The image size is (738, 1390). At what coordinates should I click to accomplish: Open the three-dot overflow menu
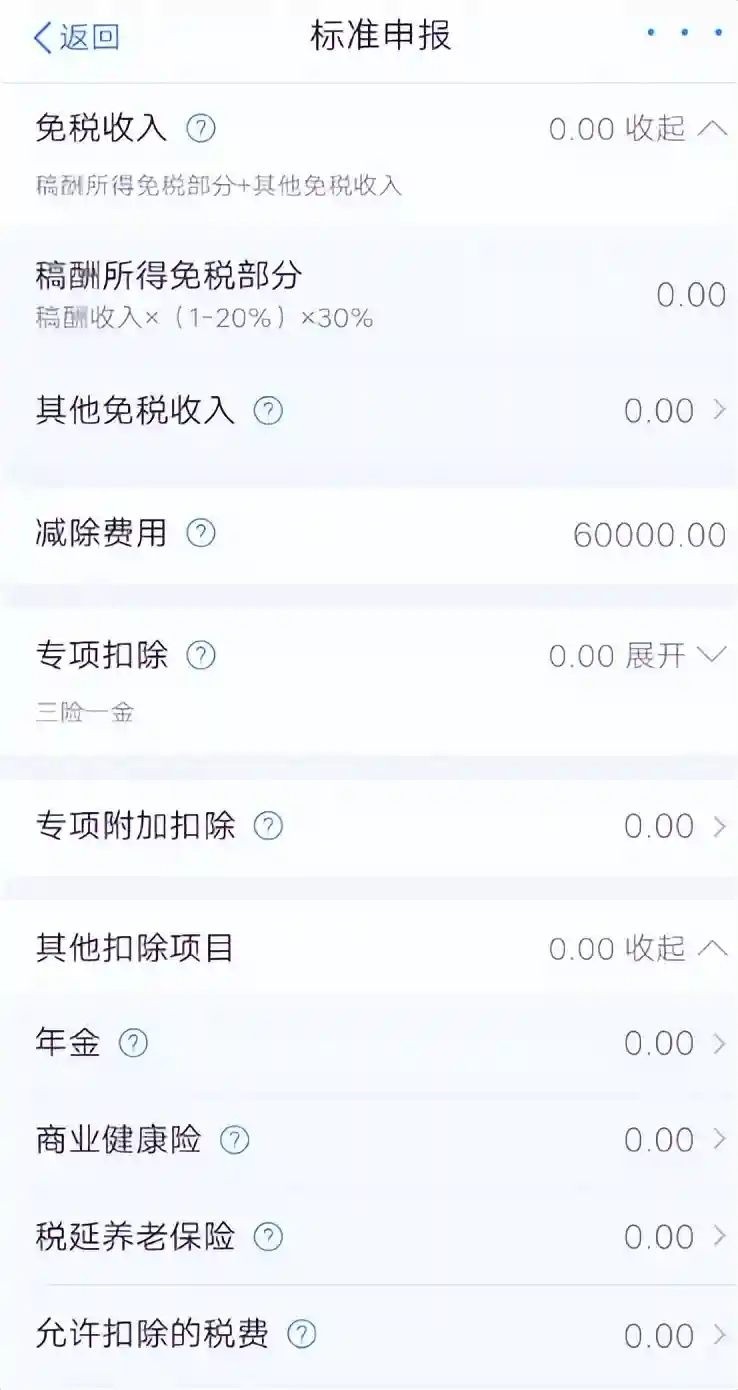pos(684,34)
